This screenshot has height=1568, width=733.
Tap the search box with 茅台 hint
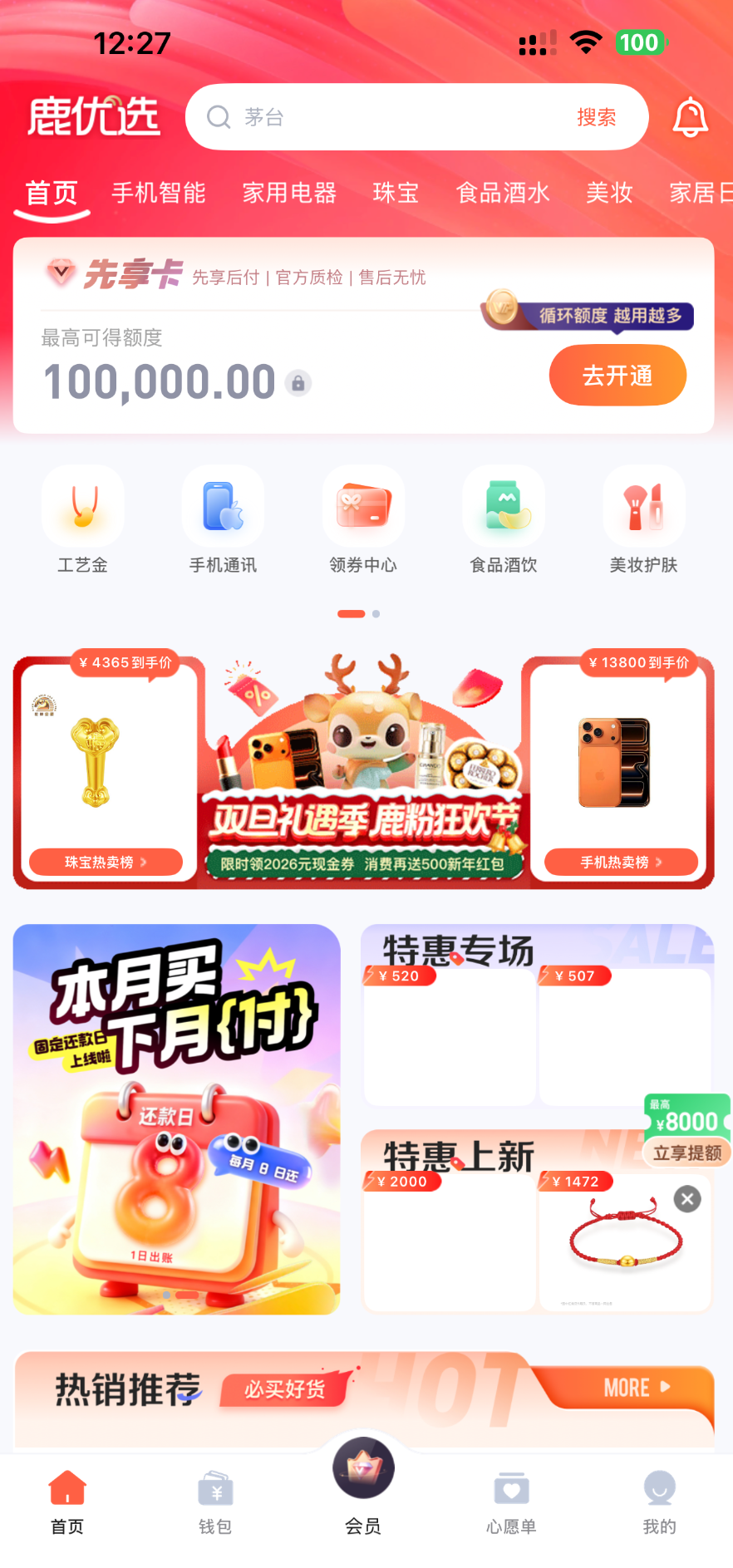[x=374, y=117]
